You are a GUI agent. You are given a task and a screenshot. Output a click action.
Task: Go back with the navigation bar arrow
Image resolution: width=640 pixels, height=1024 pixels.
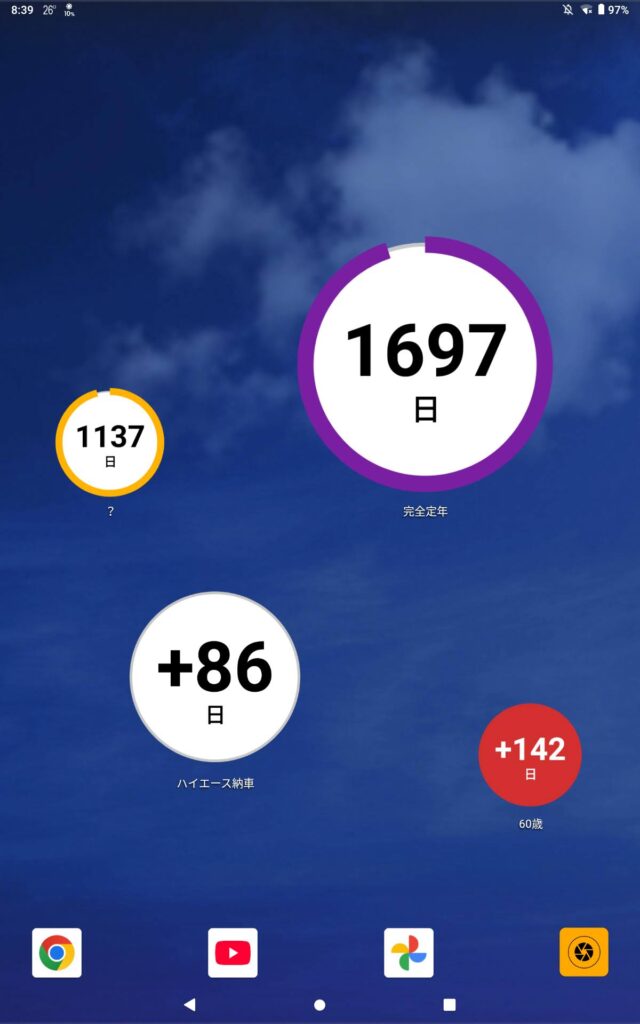[190, 1004]
